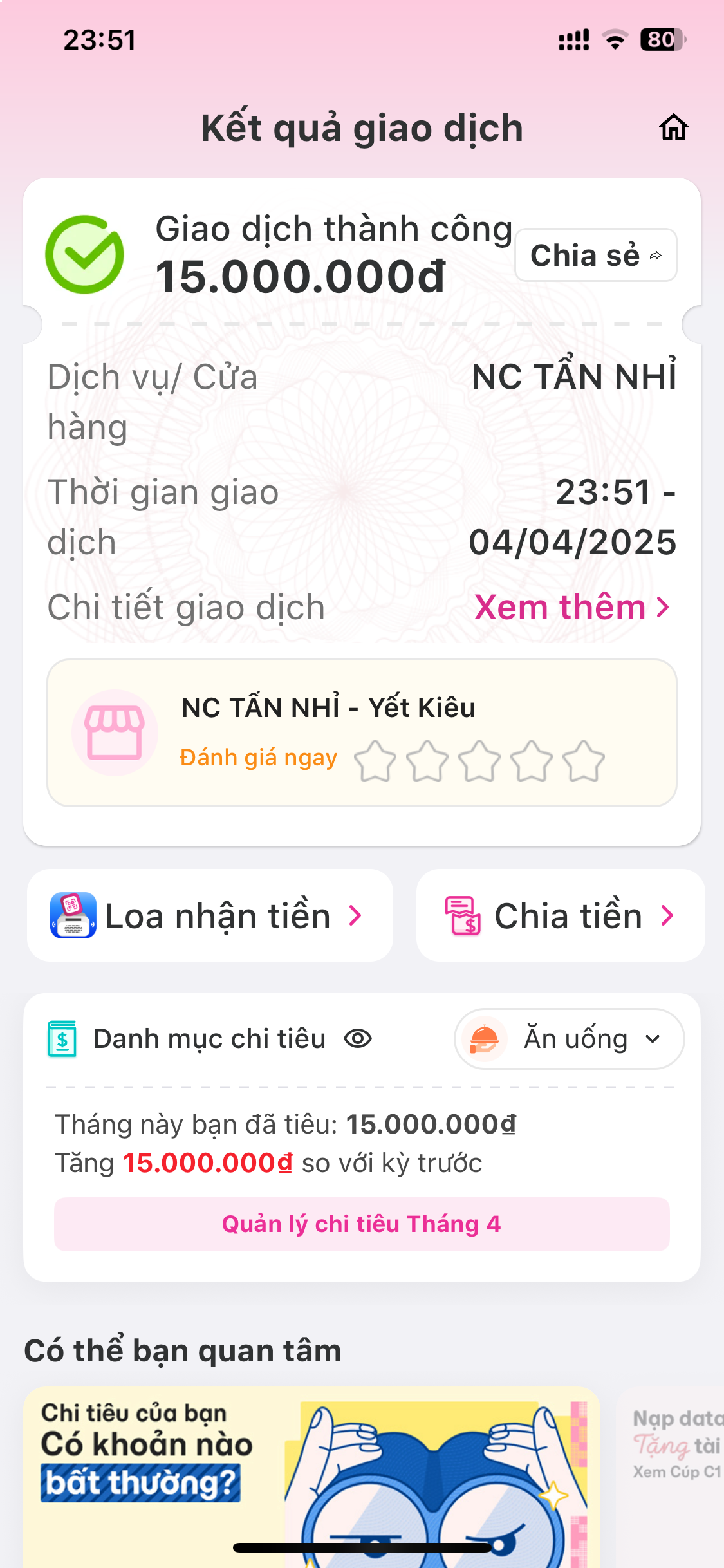724x1568 pixels.
Task: Toggle spending visibility eye icon
Action: coord(358,1038)
